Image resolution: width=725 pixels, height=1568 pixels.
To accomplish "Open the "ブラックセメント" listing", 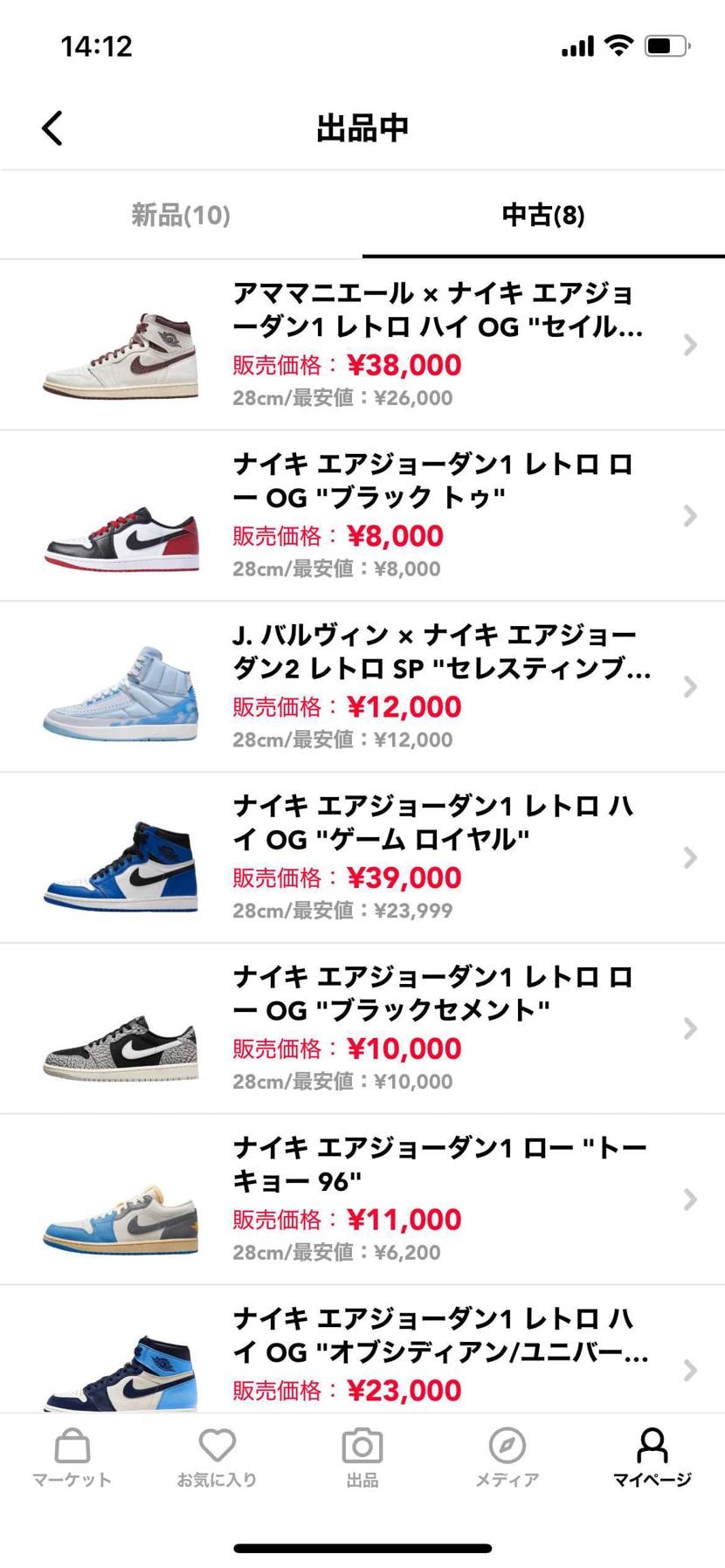I will (362, 1028).
